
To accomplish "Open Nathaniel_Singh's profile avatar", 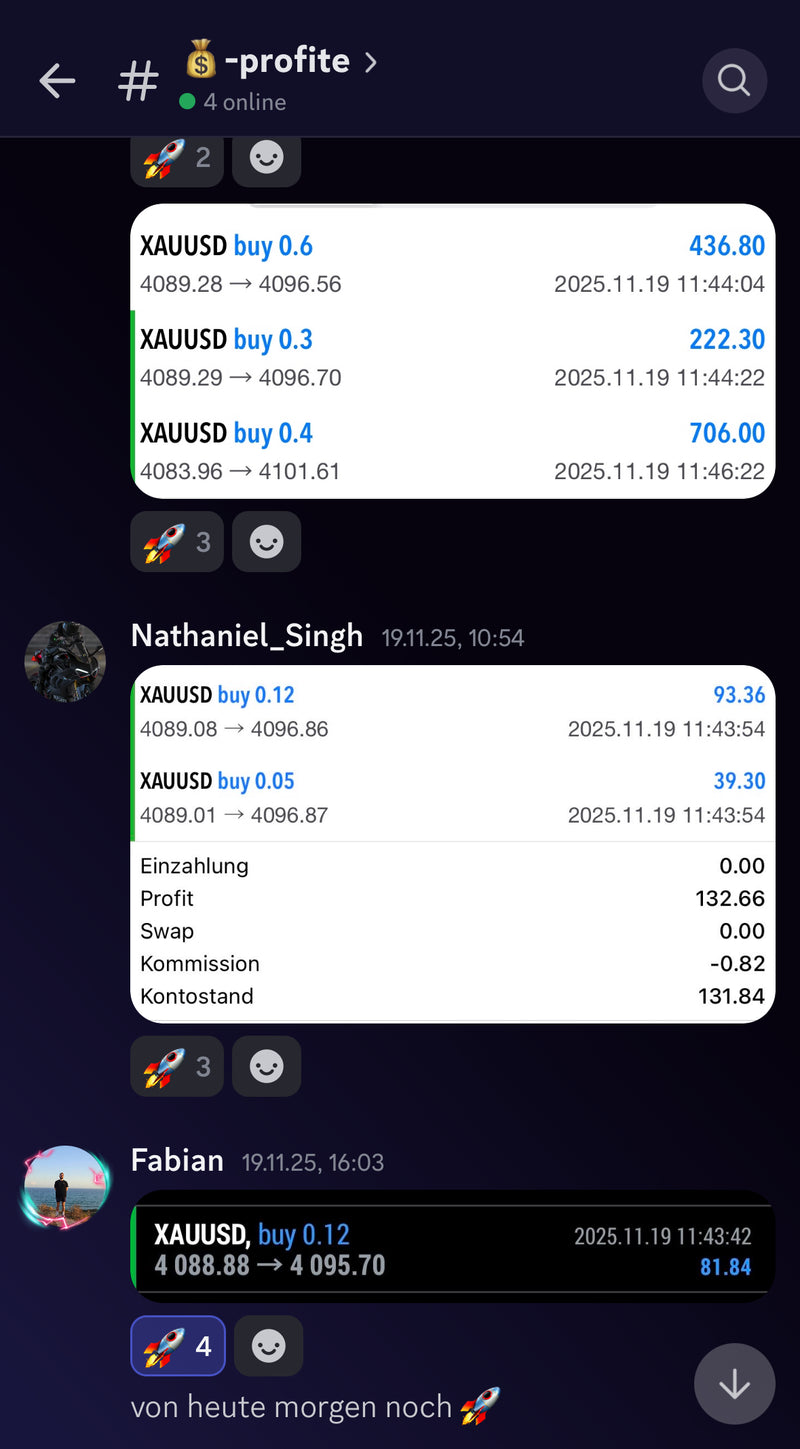I will tap(65, 662).
